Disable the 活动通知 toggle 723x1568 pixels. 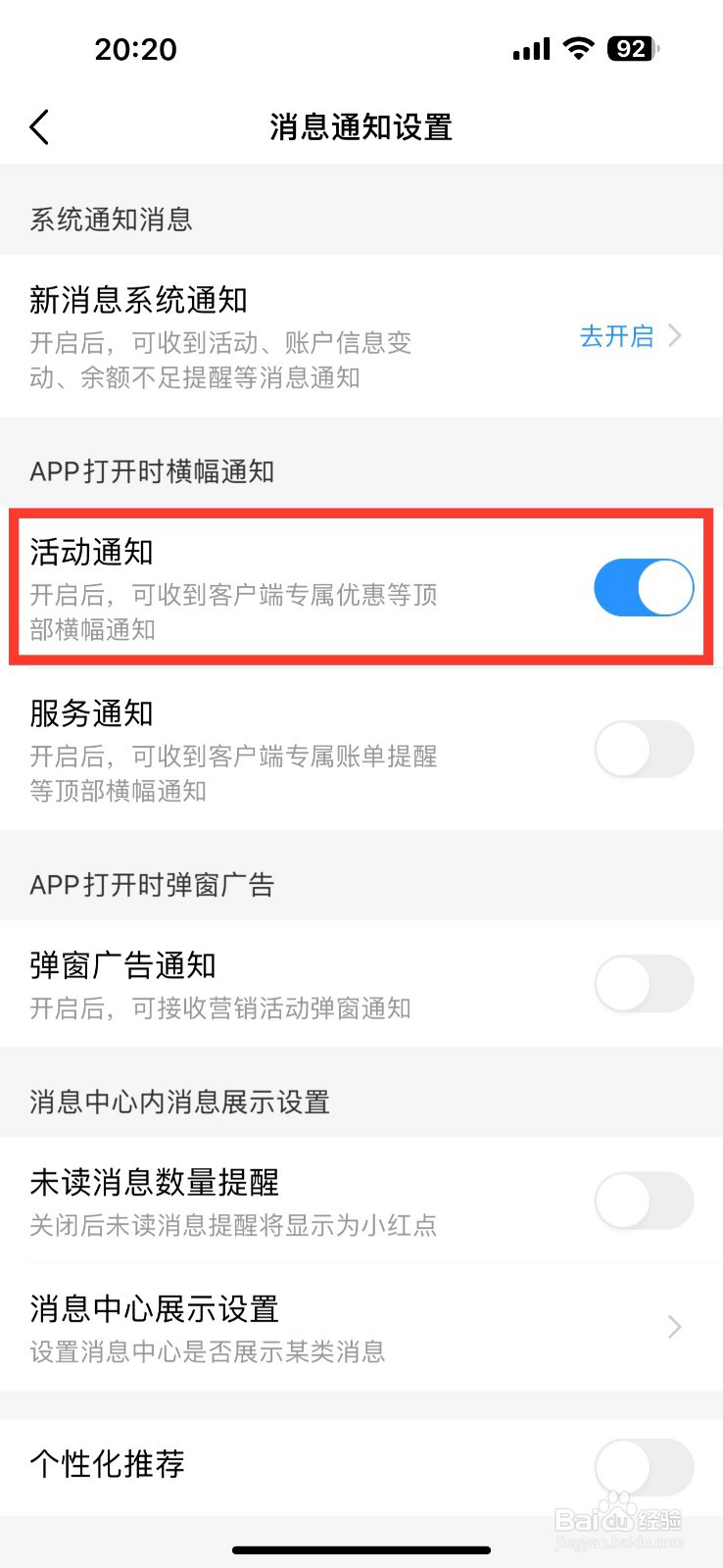point(643,588)
